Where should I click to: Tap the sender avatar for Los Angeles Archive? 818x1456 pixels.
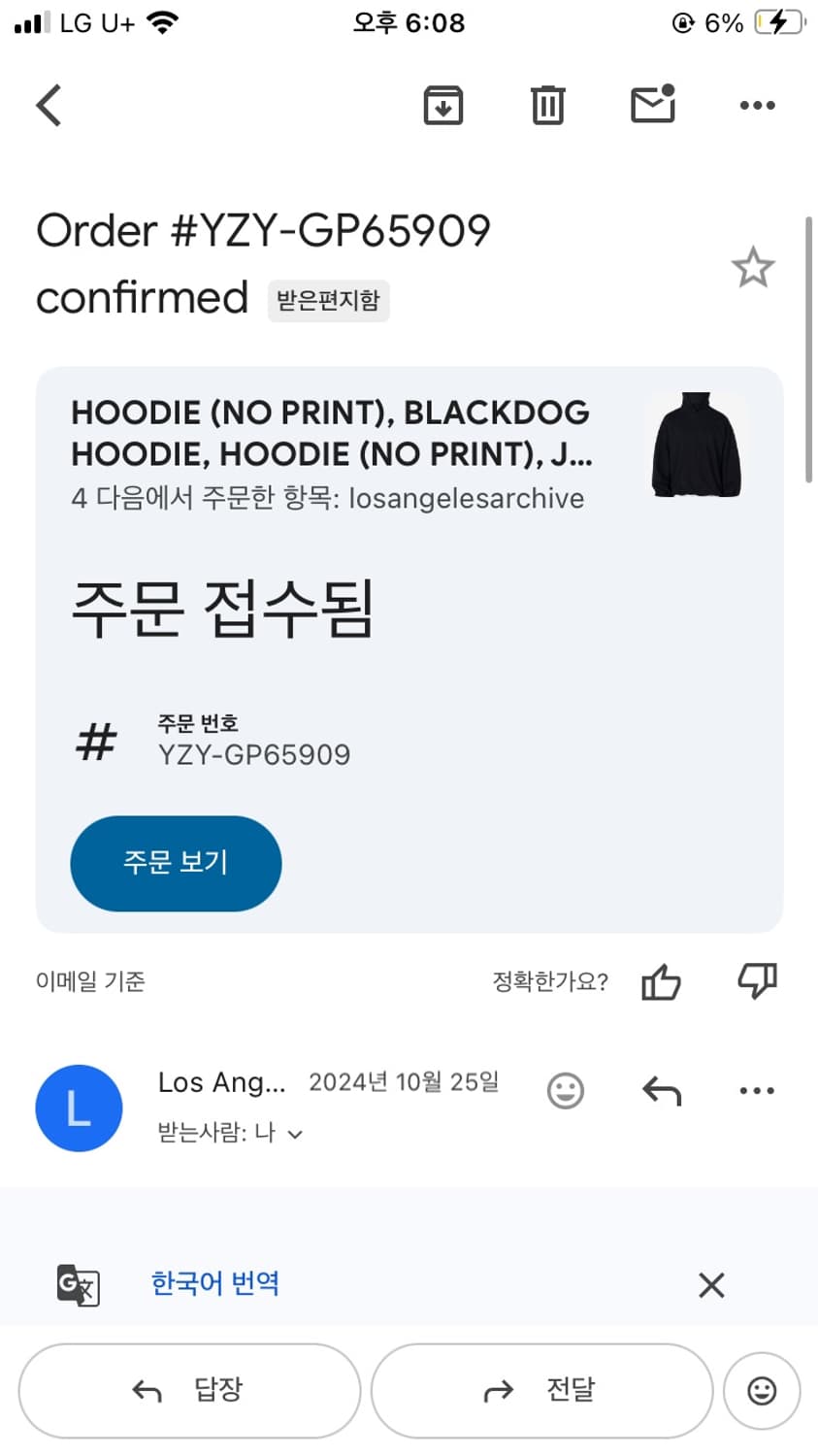coord(79,1108)
